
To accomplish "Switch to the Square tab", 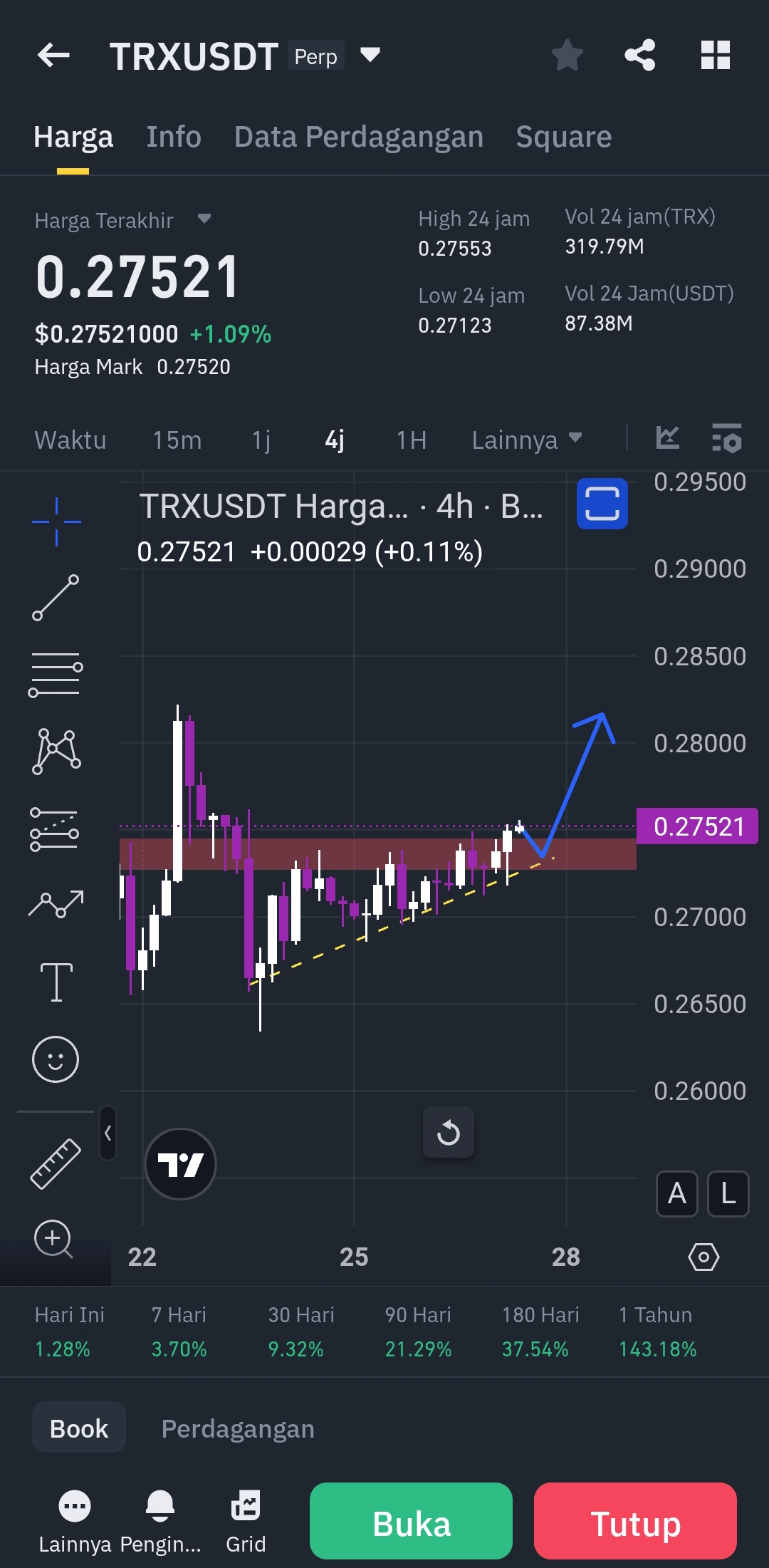I will click(563, 137).
